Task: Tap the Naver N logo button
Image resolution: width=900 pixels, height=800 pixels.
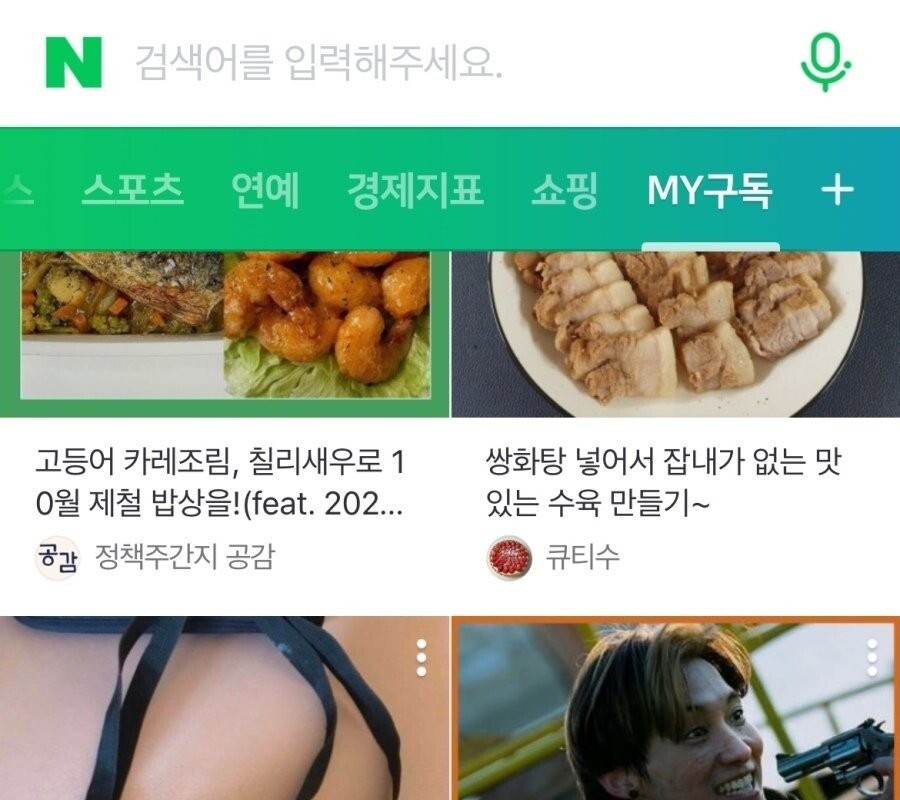Action: coord(74,62)
